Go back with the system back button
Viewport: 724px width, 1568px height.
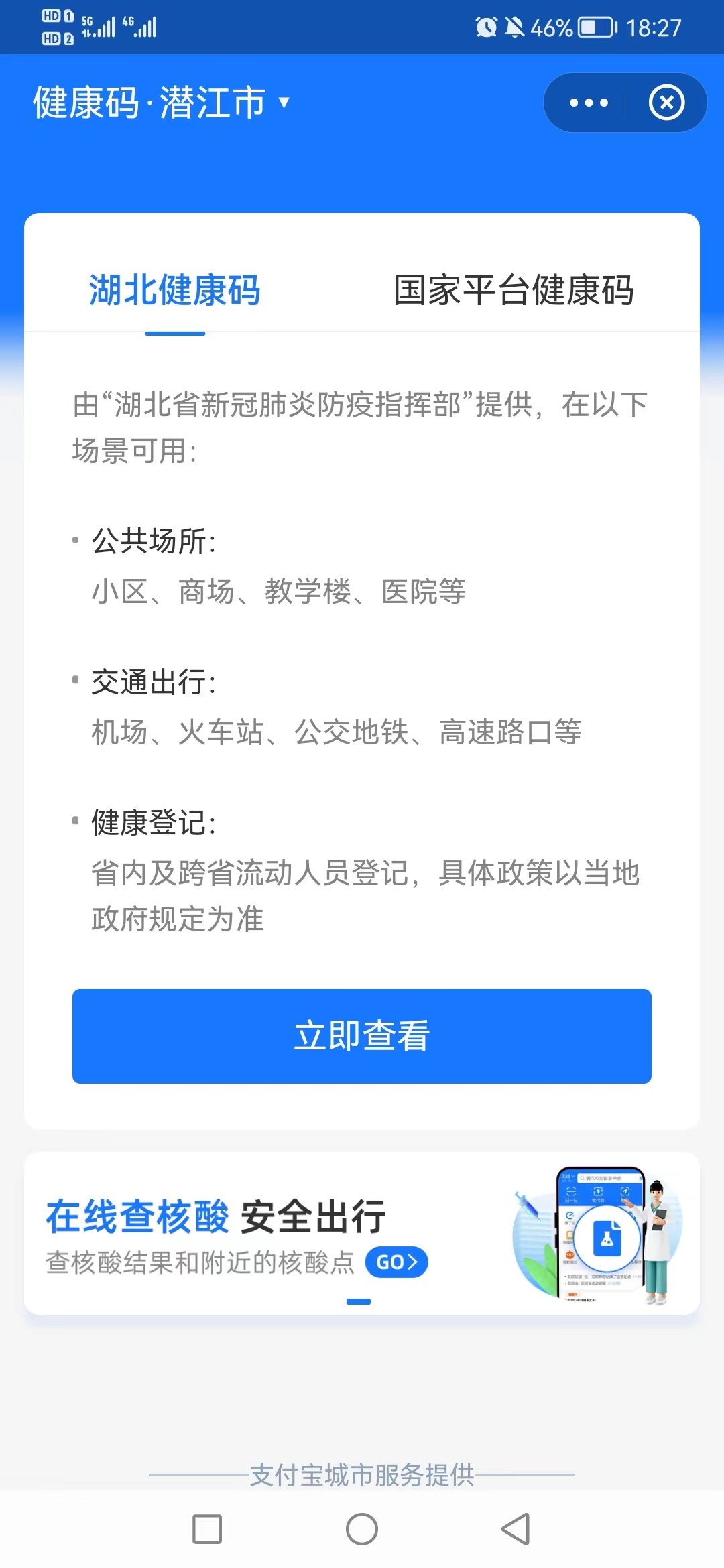click(x=516, y=1529)
